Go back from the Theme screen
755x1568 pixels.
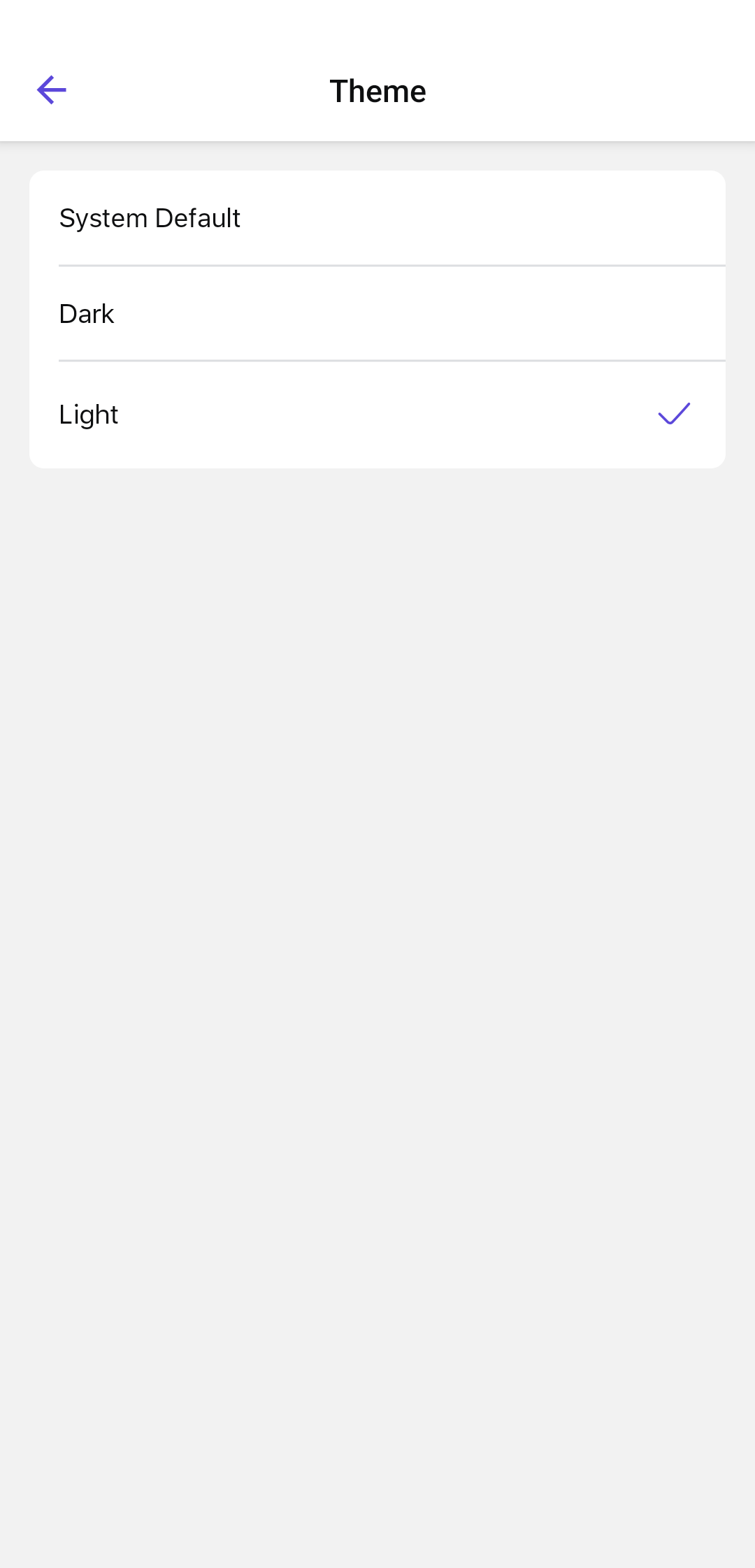[52, 90]
